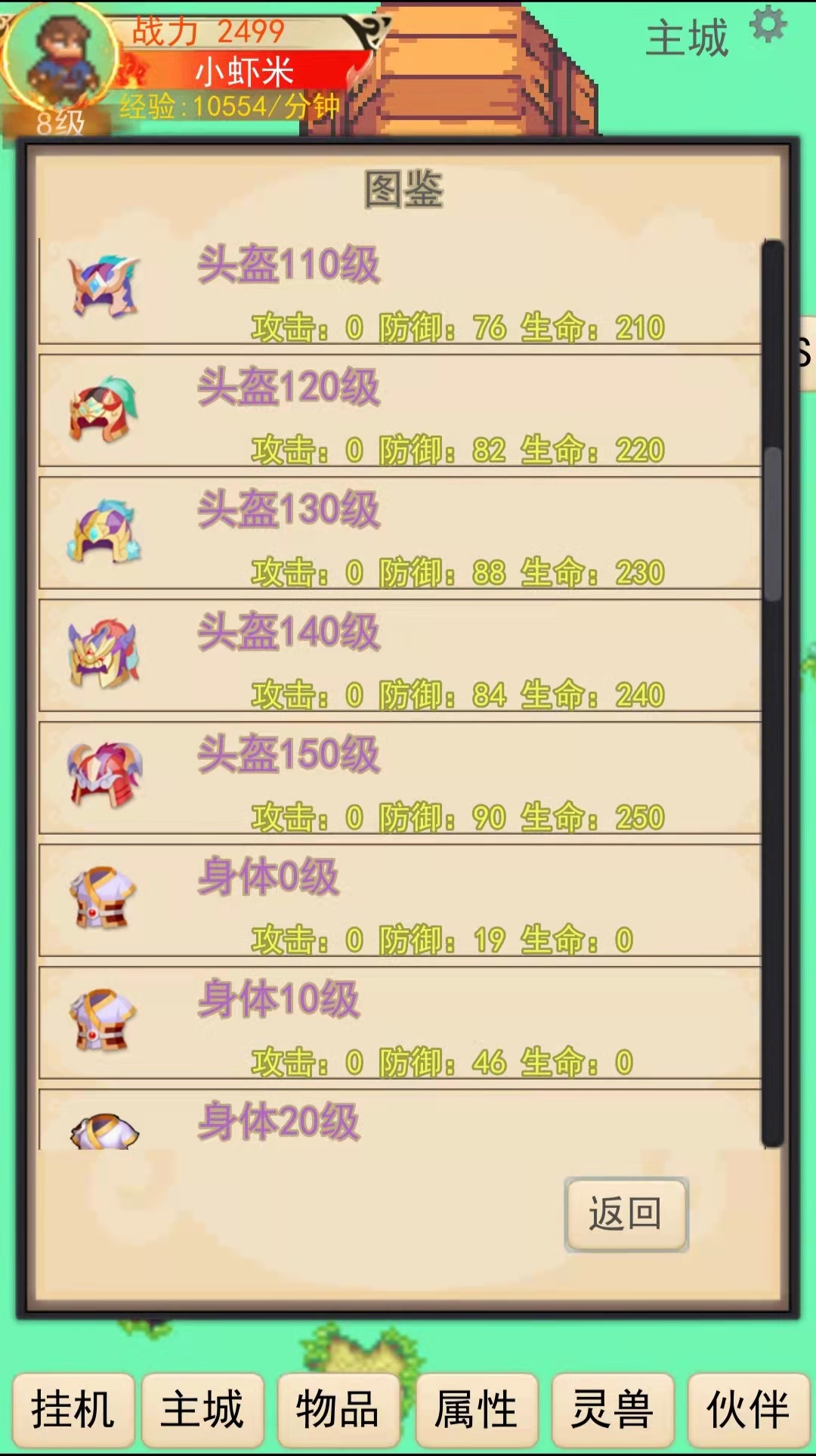
Task: Open the settings gear icon
Action: point(766,25)
